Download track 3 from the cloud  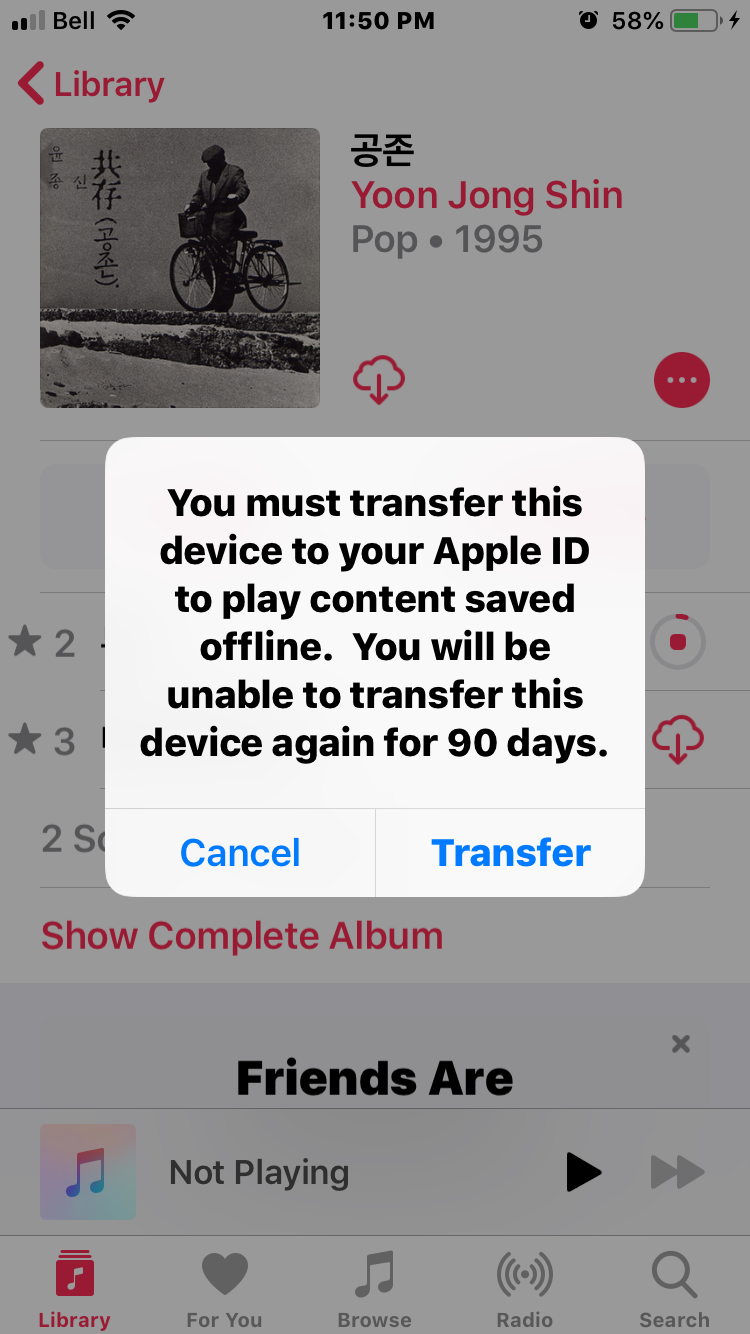[678, 740]
